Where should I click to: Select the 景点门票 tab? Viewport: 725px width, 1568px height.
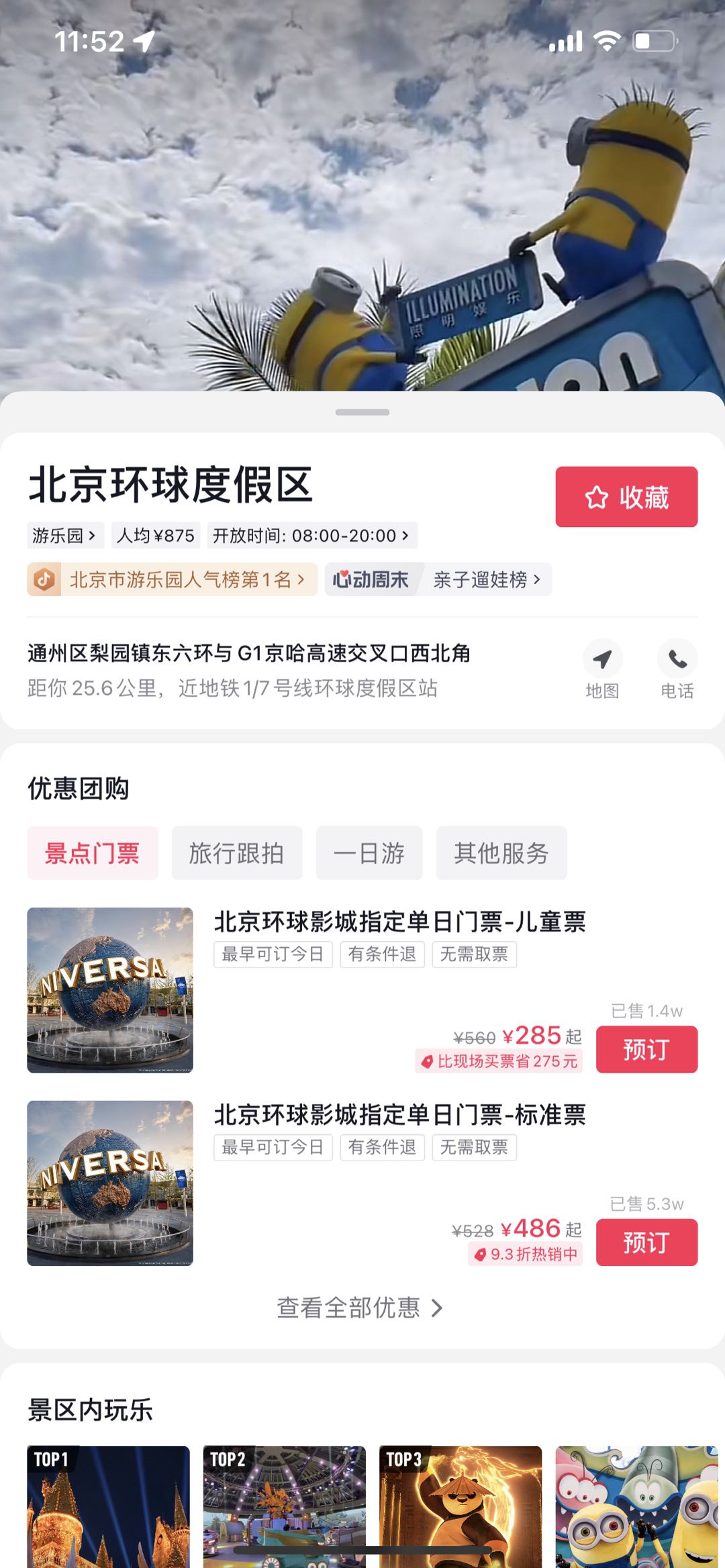93,852
